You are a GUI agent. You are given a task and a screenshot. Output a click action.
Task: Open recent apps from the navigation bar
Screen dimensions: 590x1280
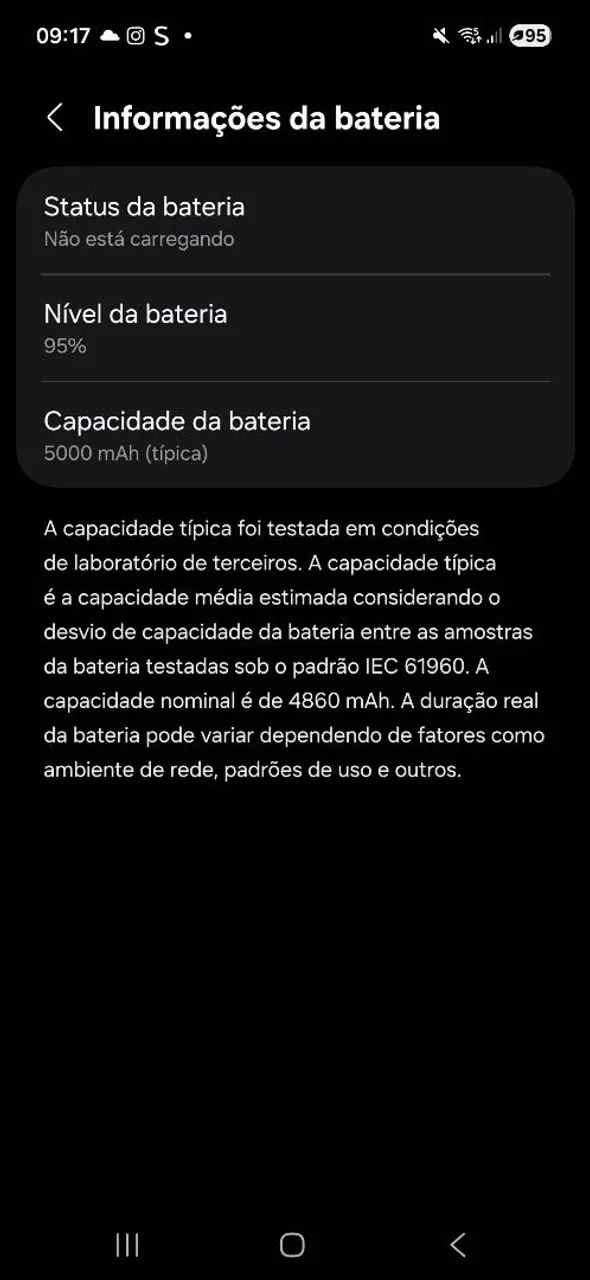(127, 1244)
